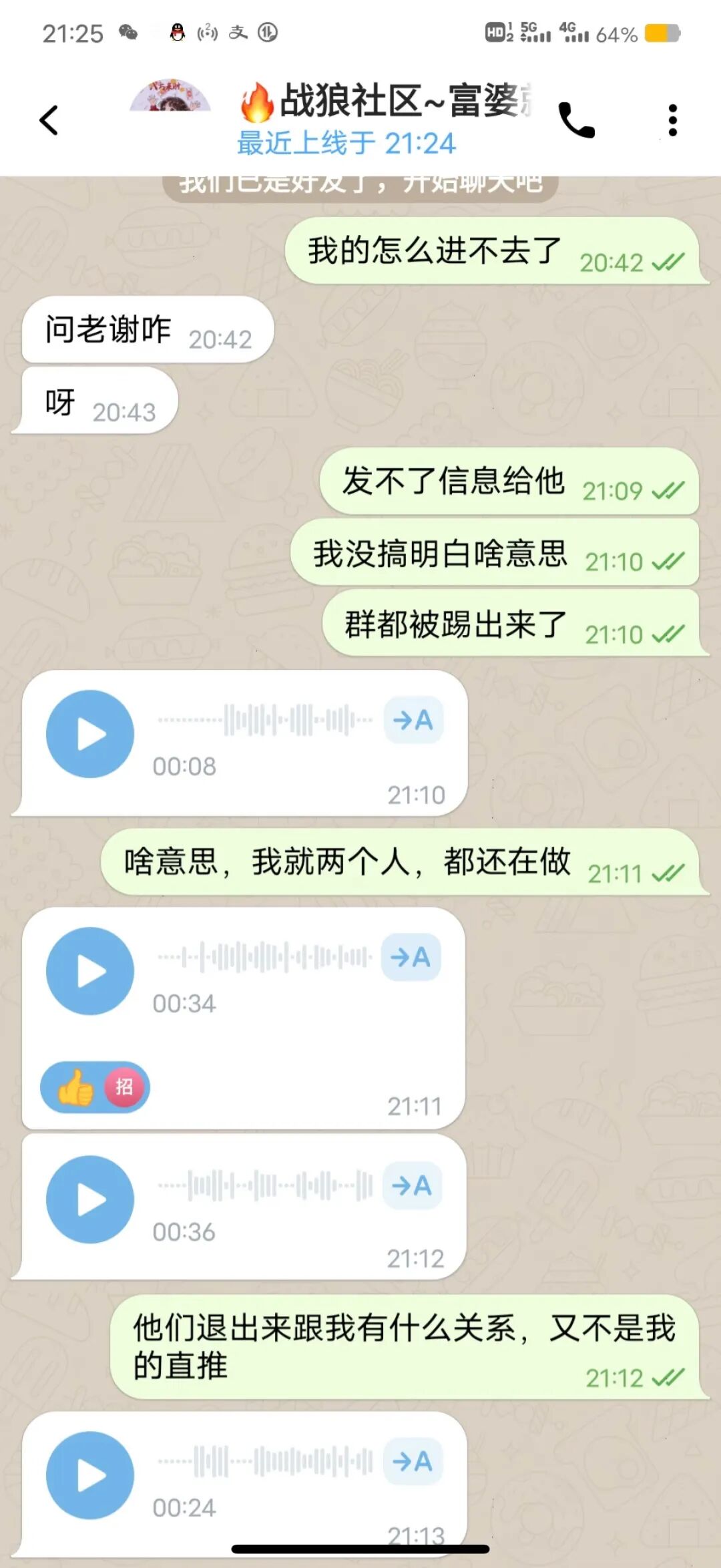Tap the 最近上线于 21:24 status text
The height and width of the screenshot is (1568, 721).
click(x=346, y=143)
